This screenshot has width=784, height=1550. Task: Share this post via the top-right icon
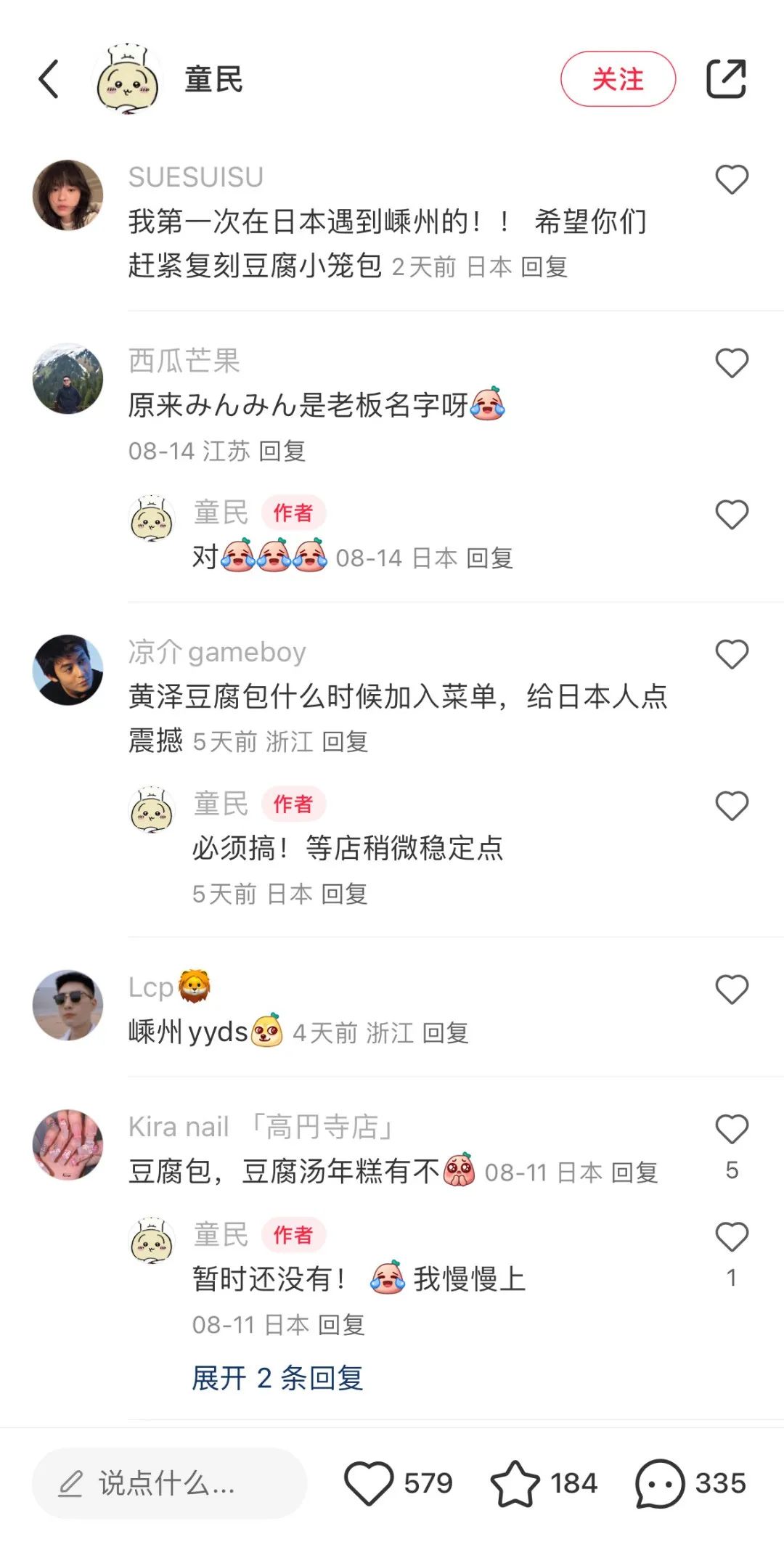pyautogui.click(x=726, y=79)
